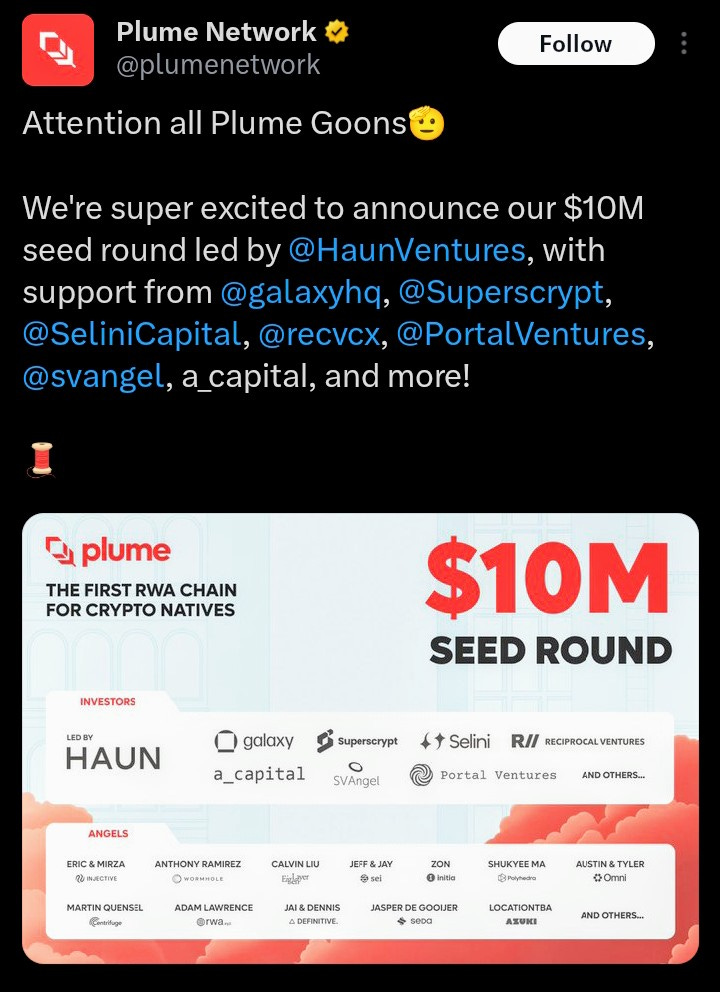Open the @galaxyhq mention
720x992 pixels.
pos(304,292)
